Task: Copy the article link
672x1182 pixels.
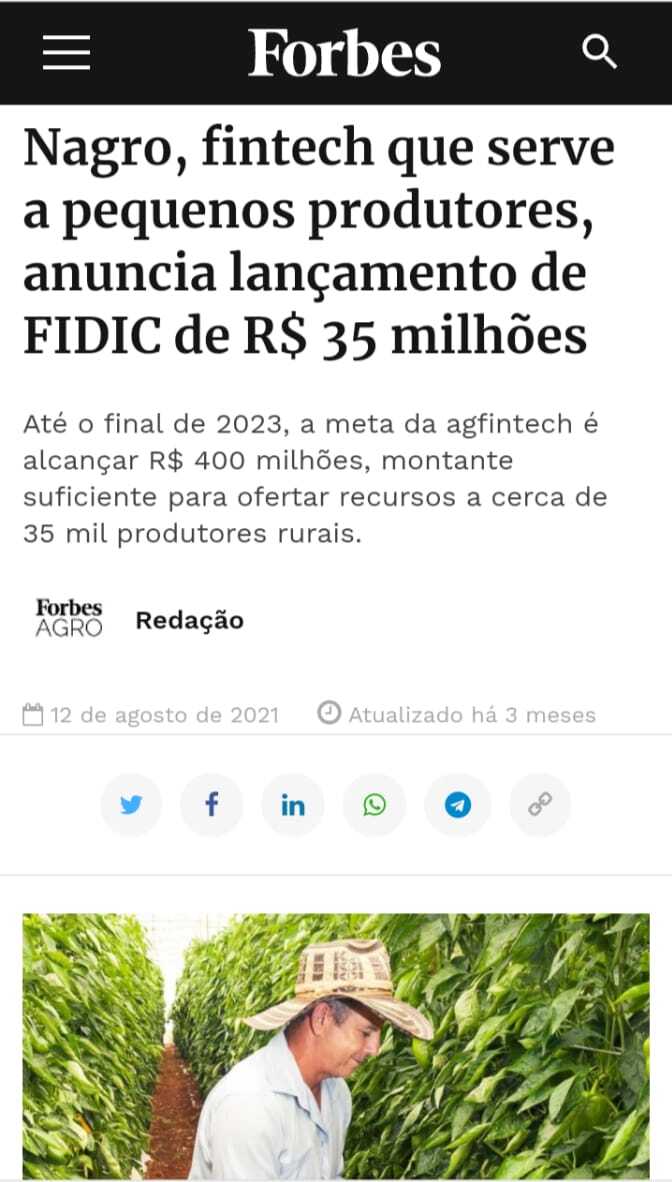Action: pyautogui.click(x=540, y=804)
